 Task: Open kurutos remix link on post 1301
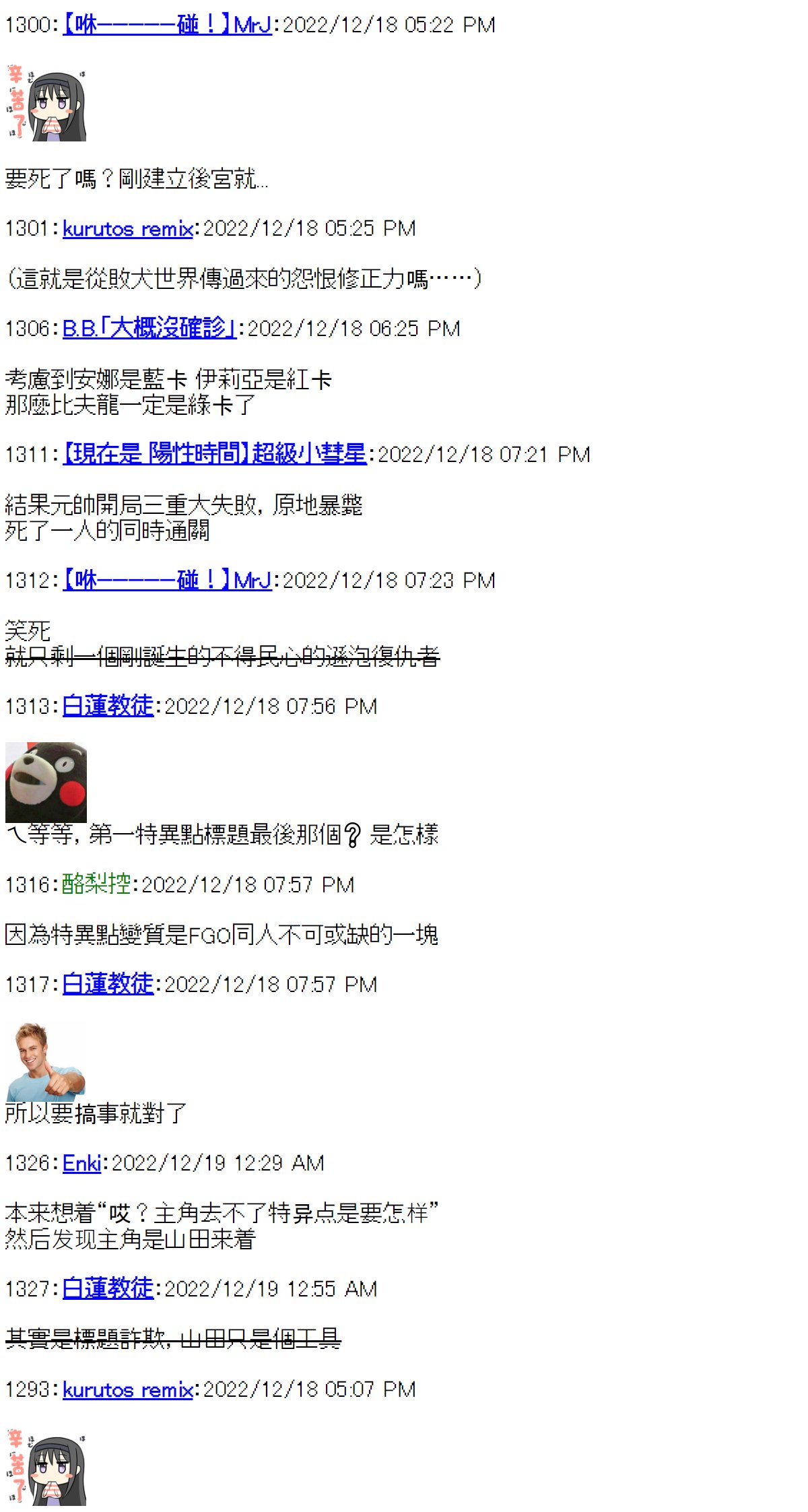click(128, 228)
